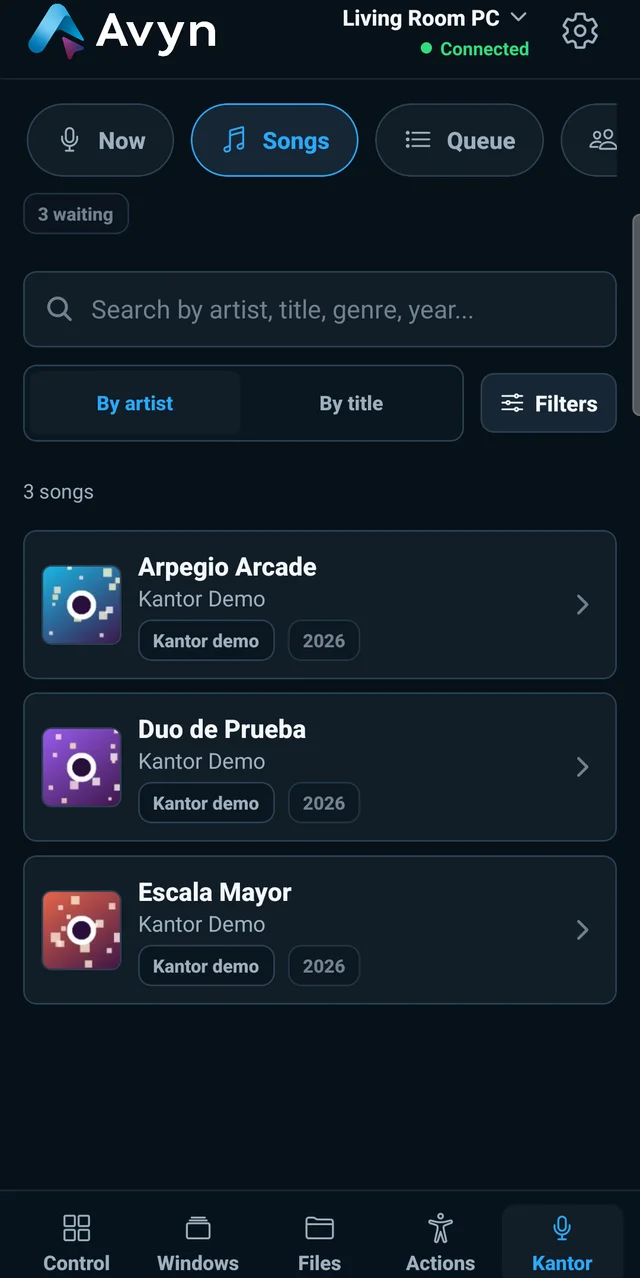The width and height of the screenshot is (640, 1278).
Task: Focus the song search field
Action: (x=320, y=310)
